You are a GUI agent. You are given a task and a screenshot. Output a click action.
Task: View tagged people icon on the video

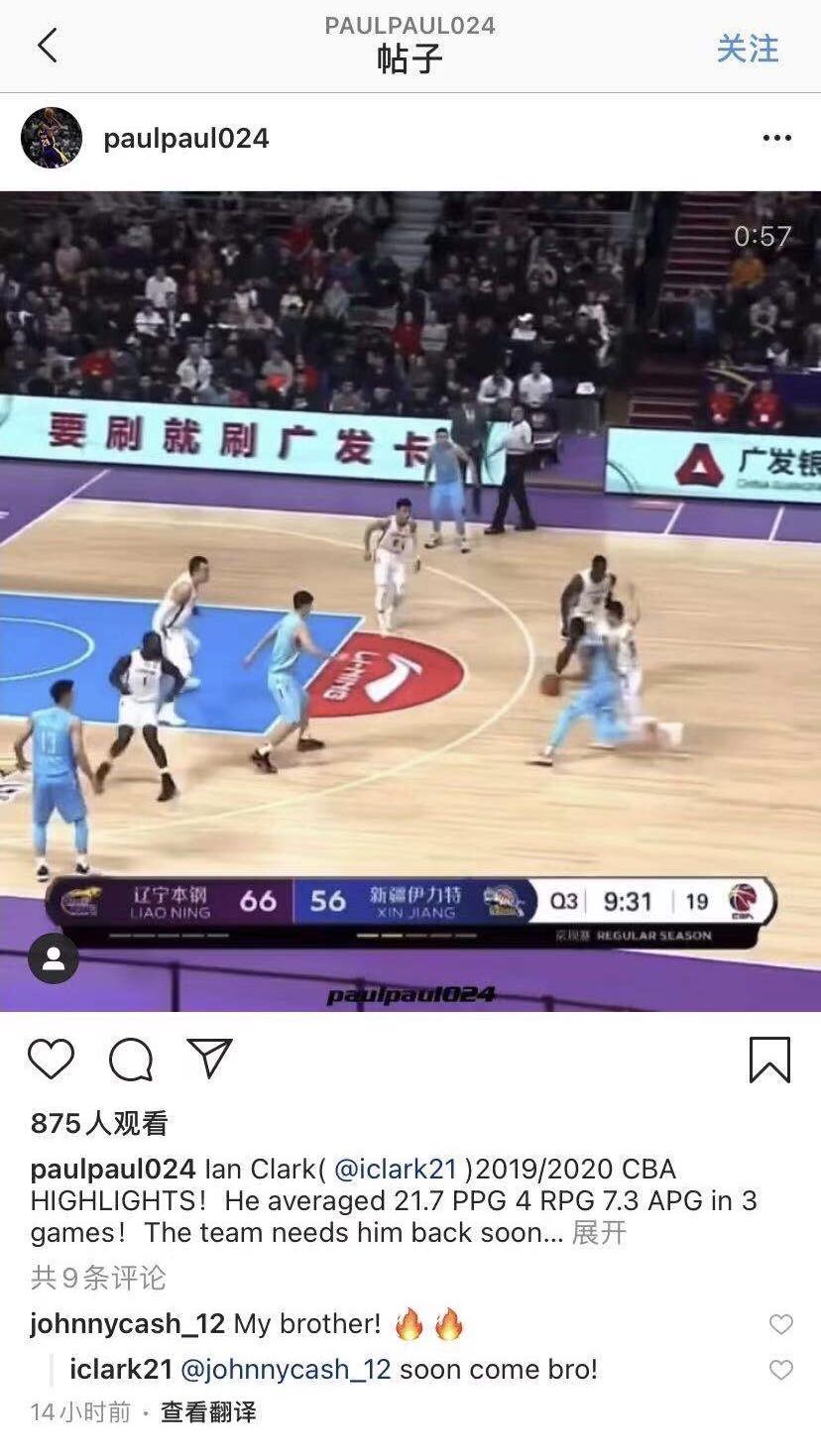pyautogui.click(x=53, y=958)
